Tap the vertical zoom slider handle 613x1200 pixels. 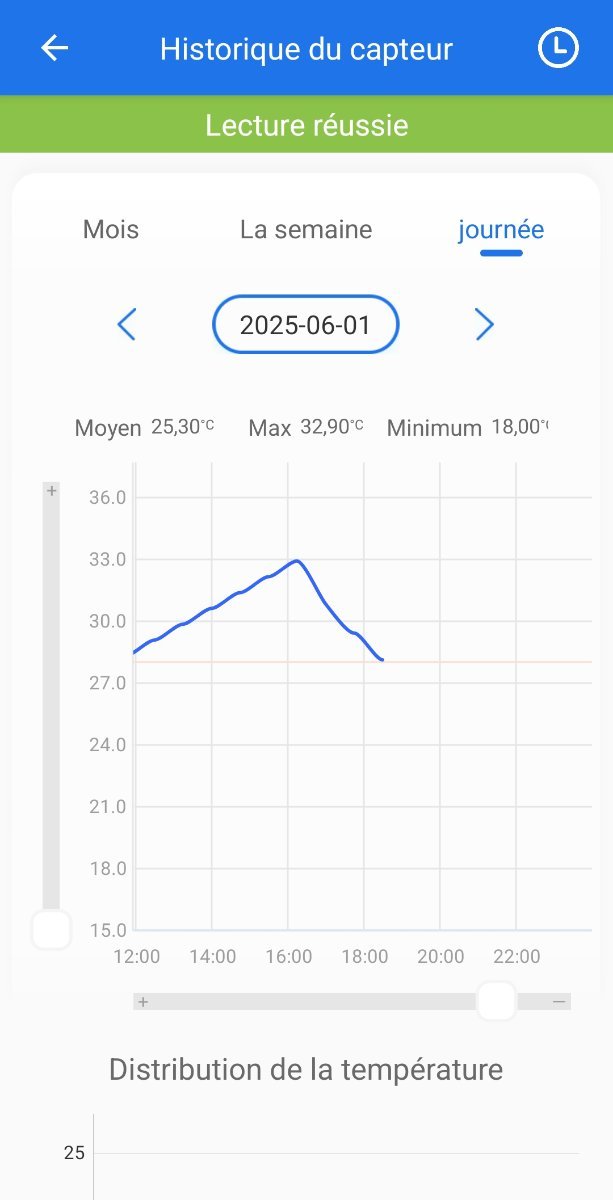[51, 930]
